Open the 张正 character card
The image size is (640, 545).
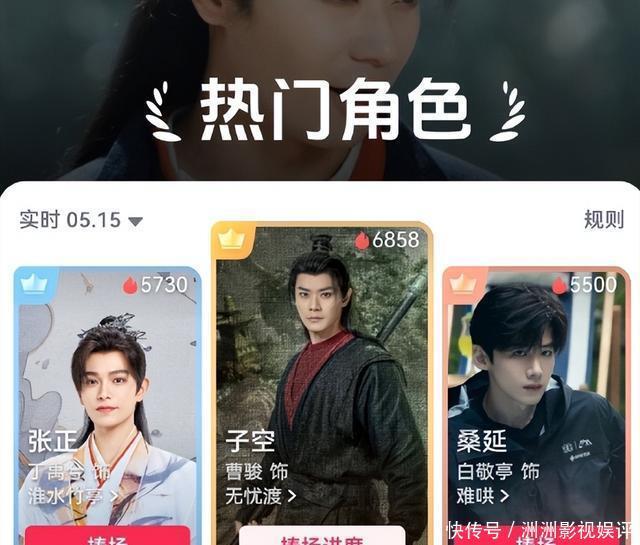107,380
